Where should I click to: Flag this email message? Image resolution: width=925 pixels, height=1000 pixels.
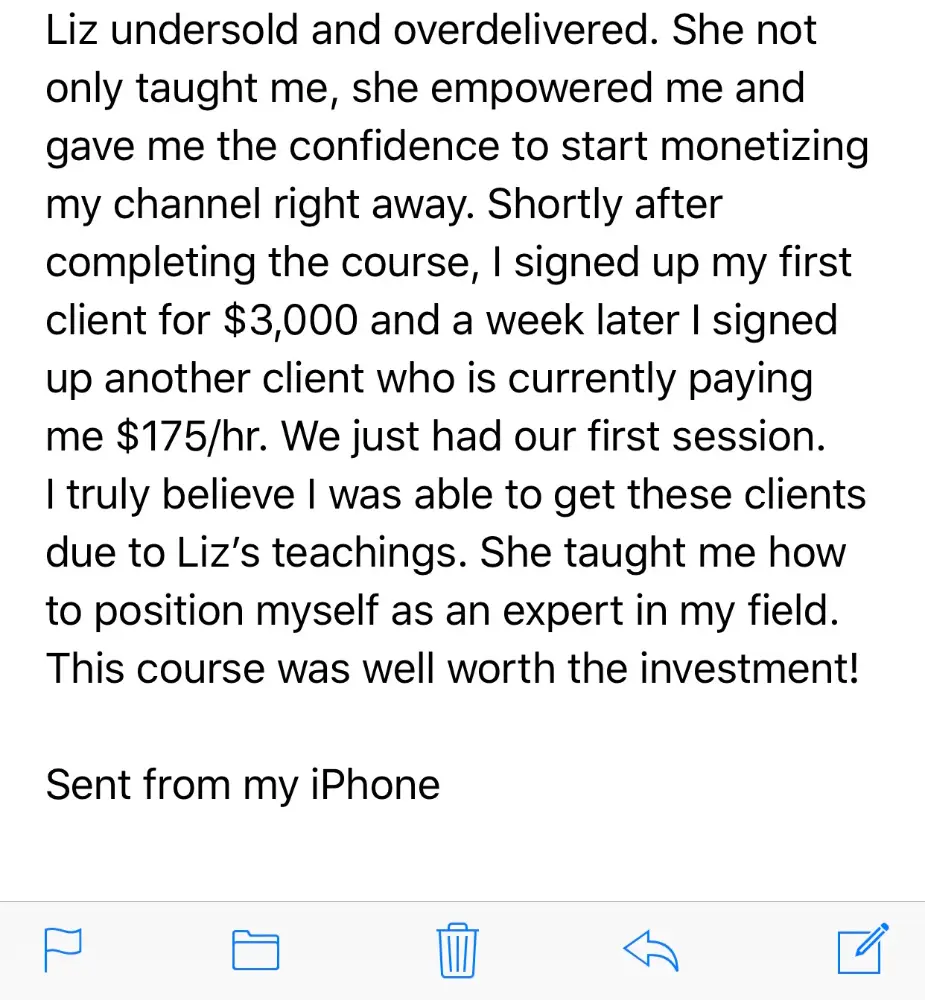[x=62, y=949]
